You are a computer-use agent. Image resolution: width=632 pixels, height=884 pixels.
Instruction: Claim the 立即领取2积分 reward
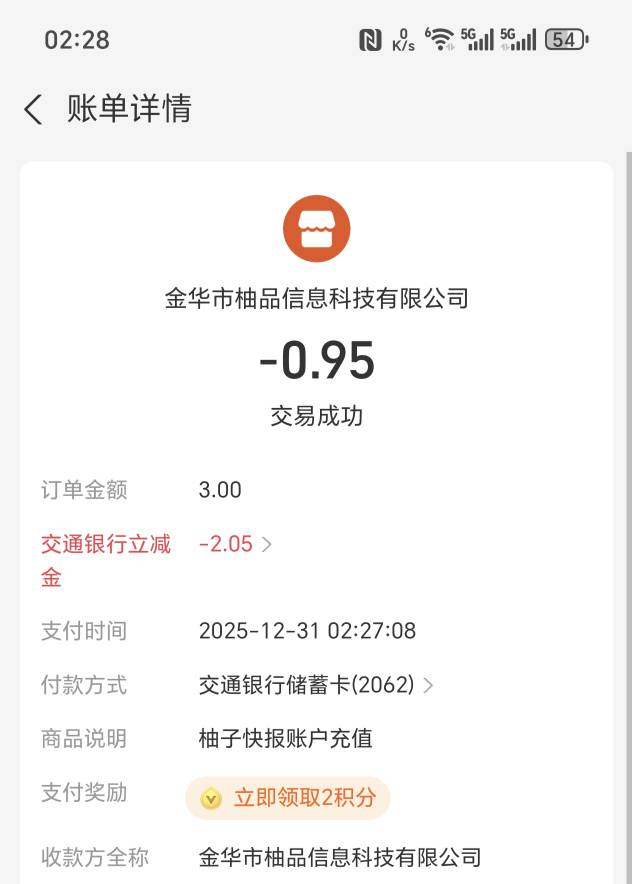pyautogui.click(x=288, y=798)
